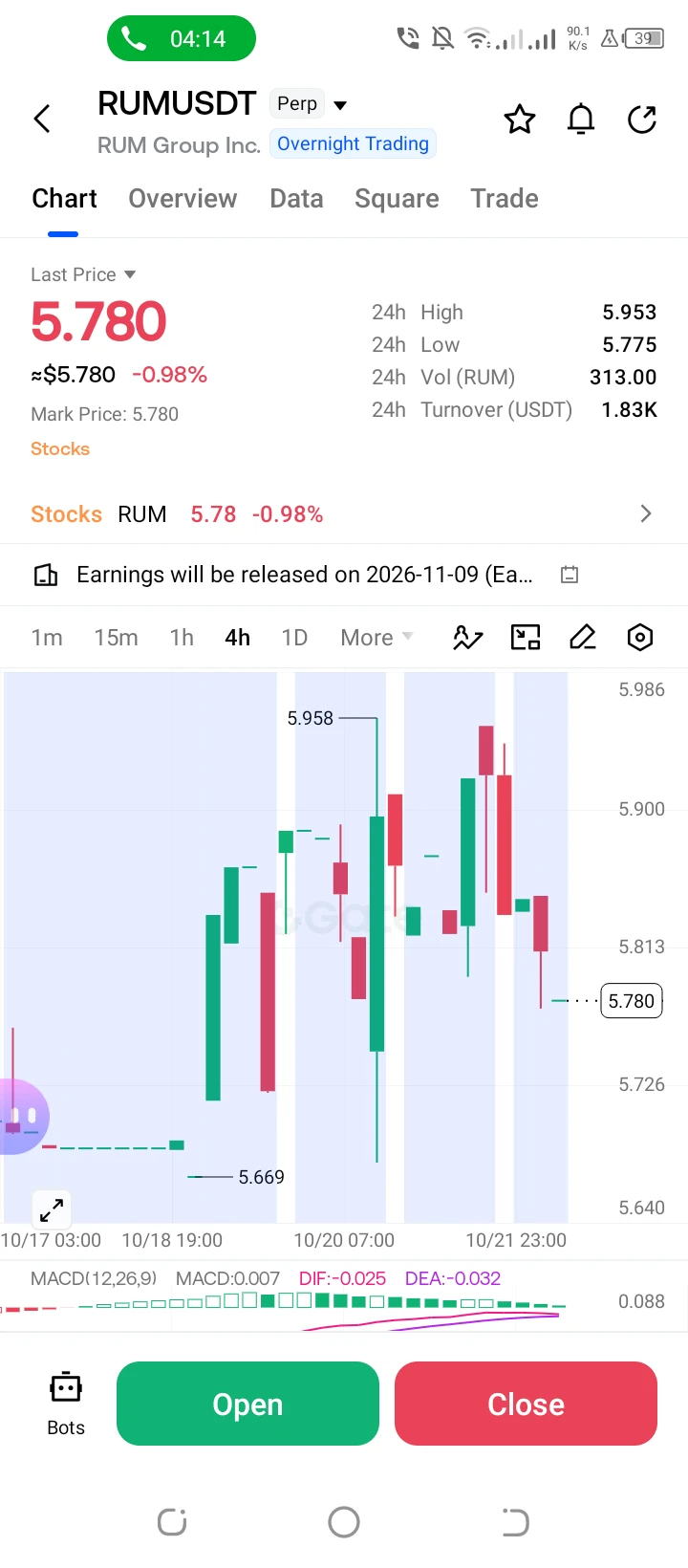The image size is (688, 1568).
Task: Go back using the top-left arrow
Action: pyautogui.click(x=42, y=120)
